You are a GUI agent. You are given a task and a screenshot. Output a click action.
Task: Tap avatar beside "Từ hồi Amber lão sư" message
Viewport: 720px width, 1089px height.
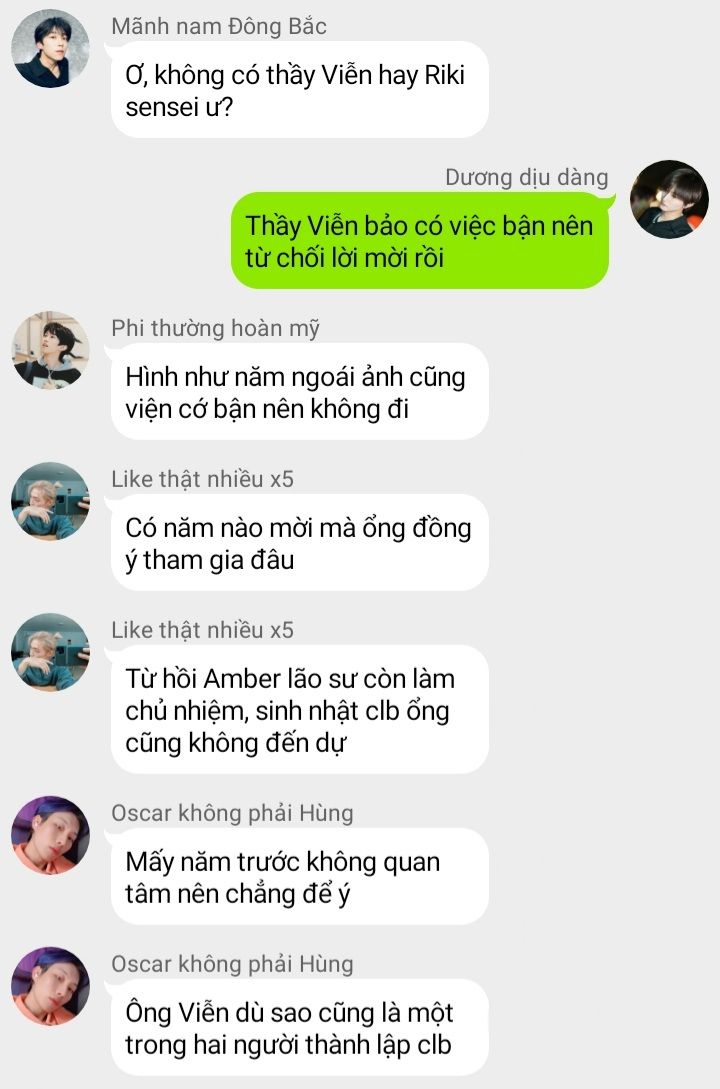coord(51,652)
